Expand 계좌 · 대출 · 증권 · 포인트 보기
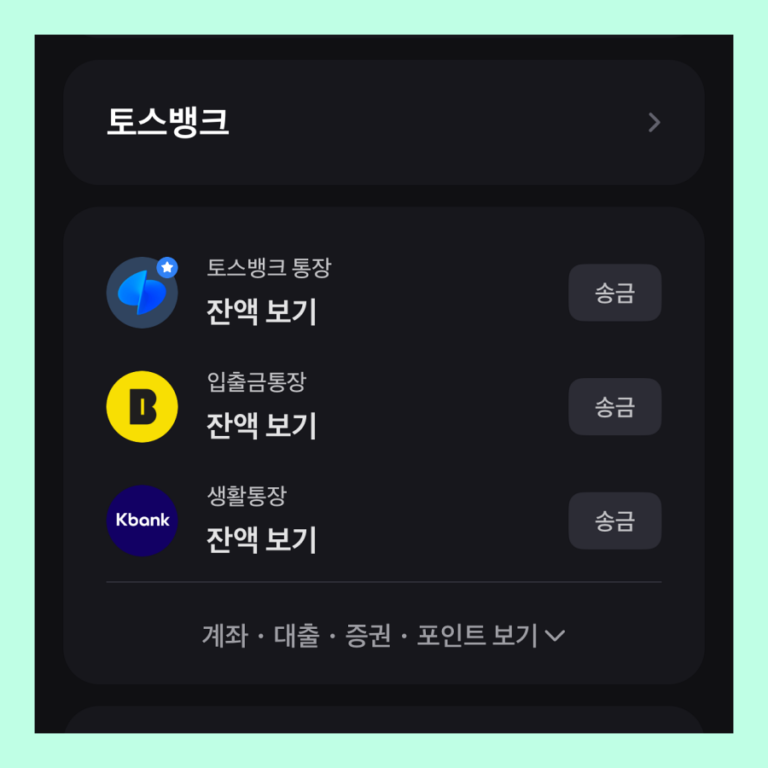This screenshot has height=768, width=768. point(383,635)
